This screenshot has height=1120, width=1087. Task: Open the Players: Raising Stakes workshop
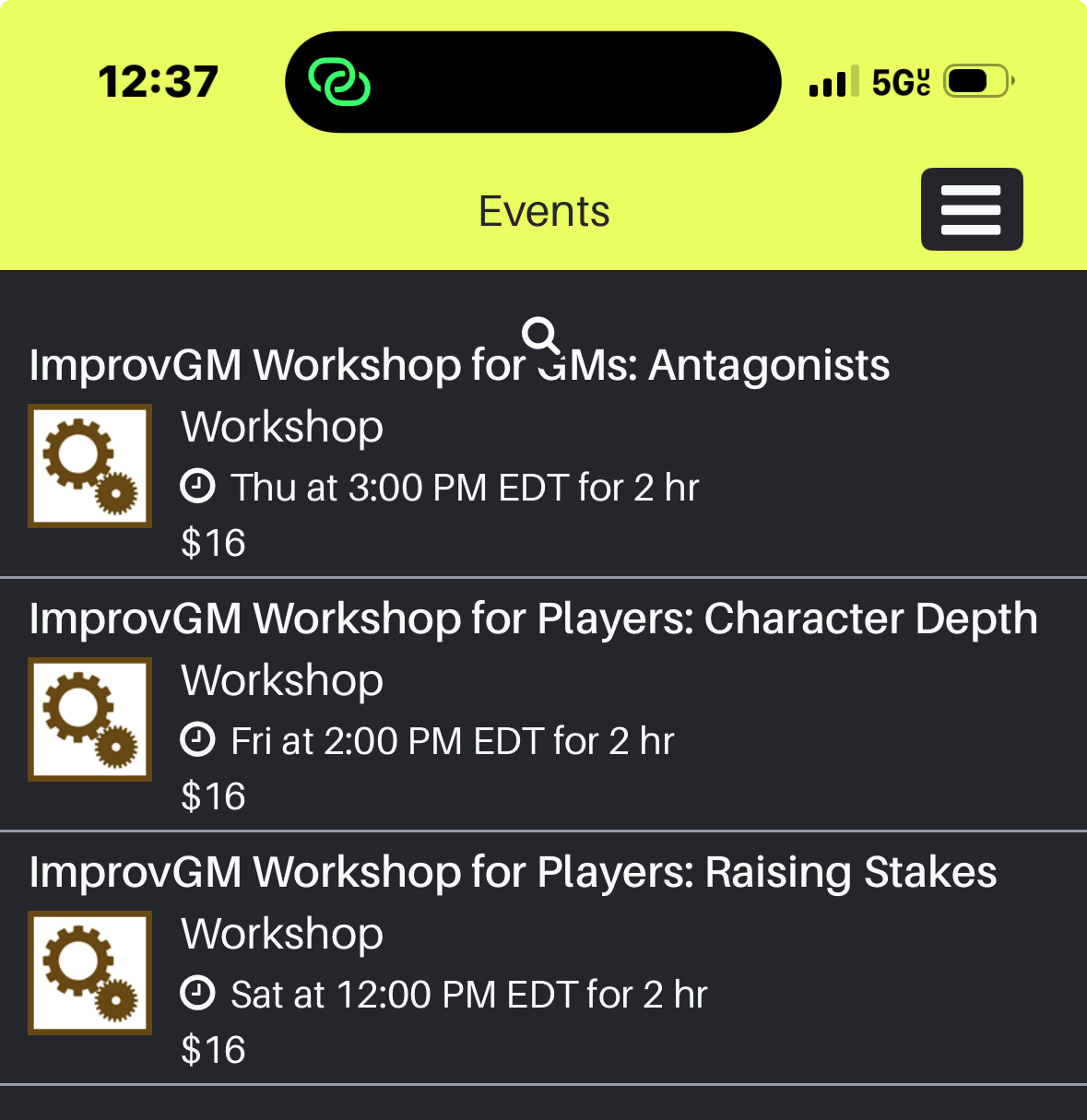512,872
